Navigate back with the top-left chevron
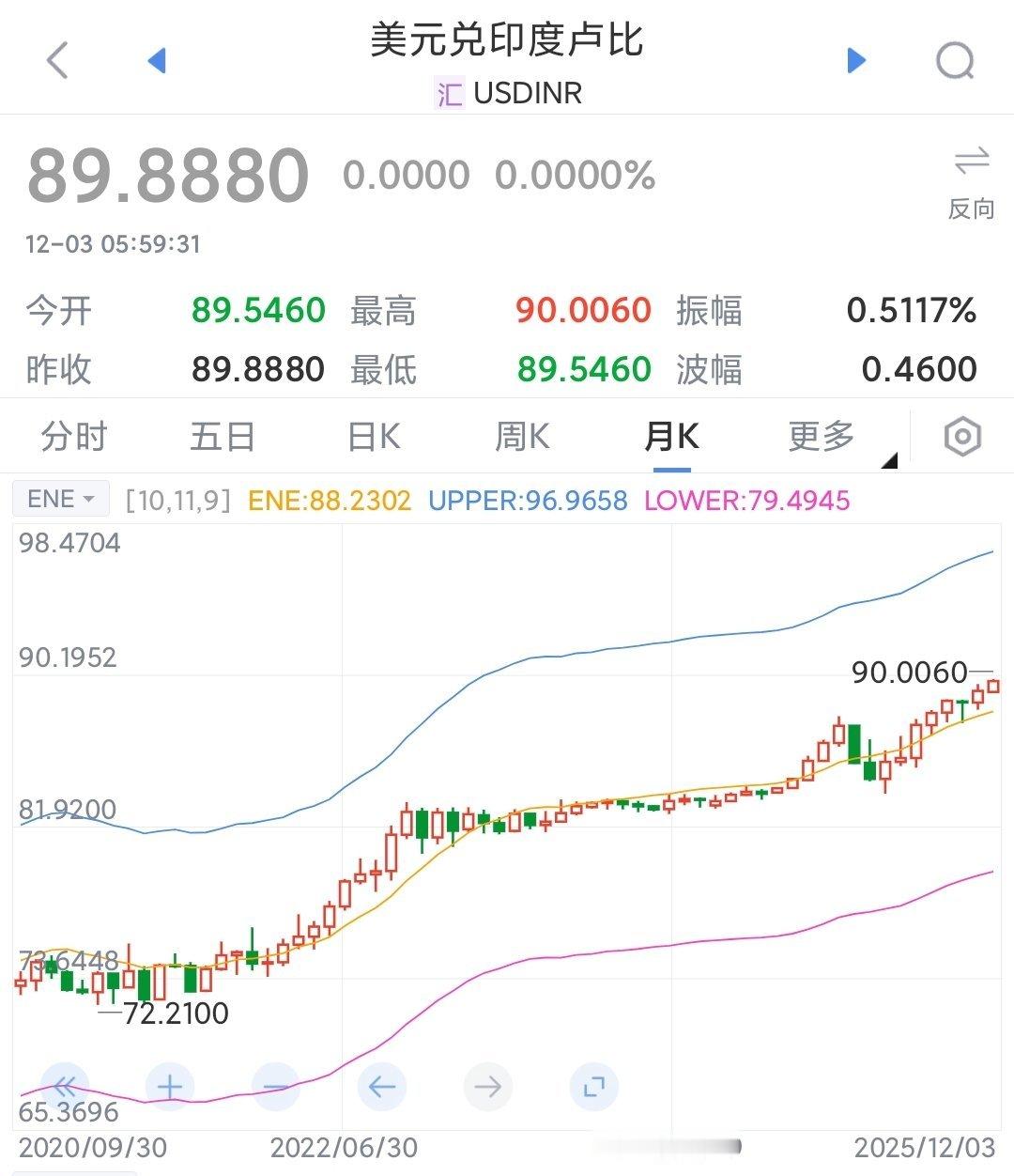Screen dimensions: 1014x1176 click(58, 60)
